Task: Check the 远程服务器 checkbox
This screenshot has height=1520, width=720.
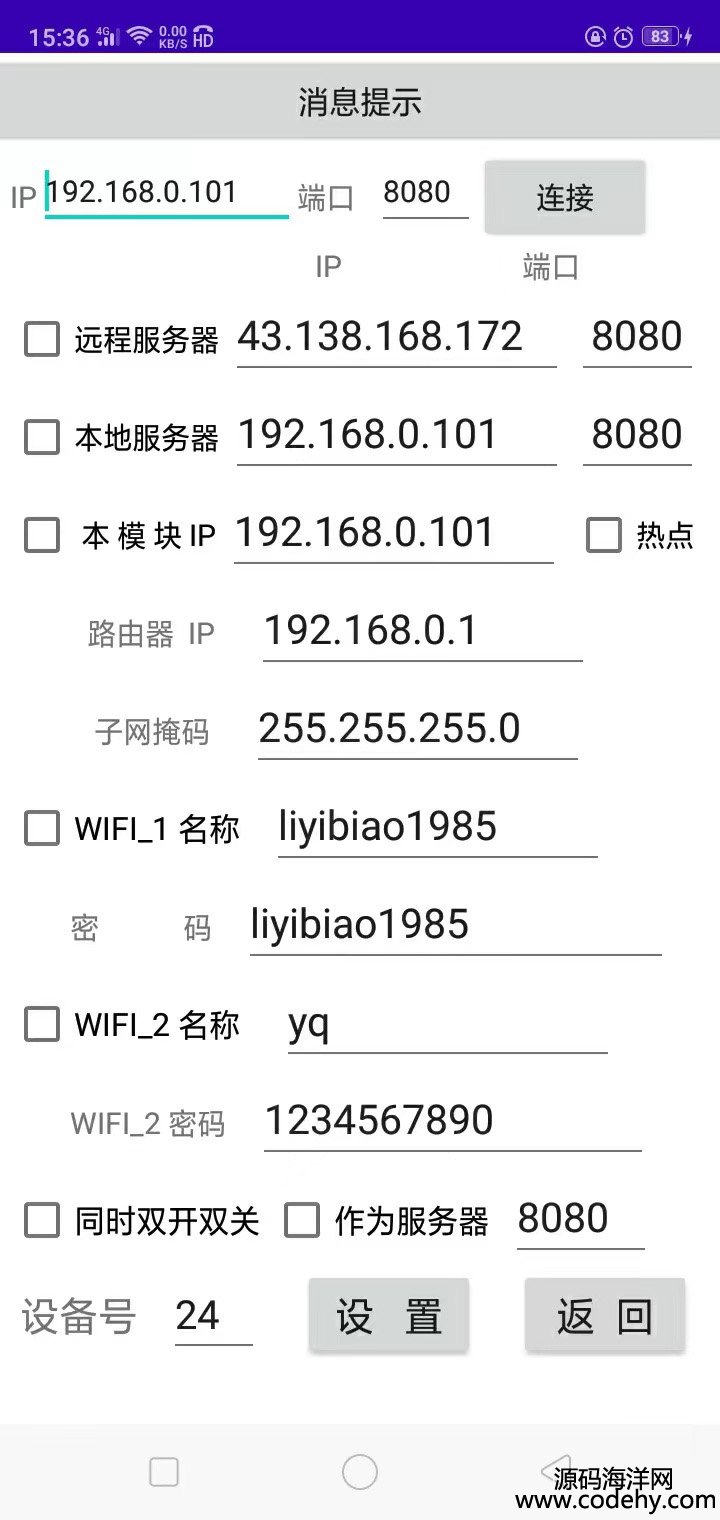Action: [42, 339]
